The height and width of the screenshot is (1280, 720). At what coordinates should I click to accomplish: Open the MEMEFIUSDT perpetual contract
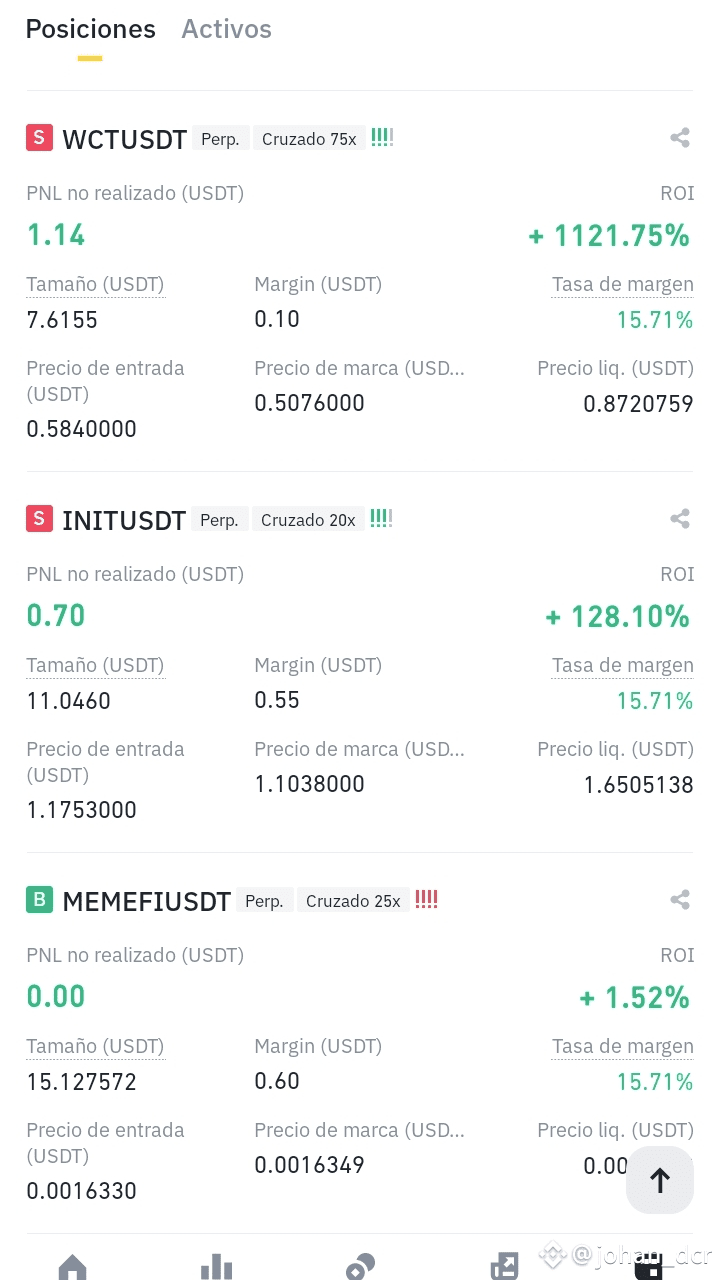tap(146, 901)
